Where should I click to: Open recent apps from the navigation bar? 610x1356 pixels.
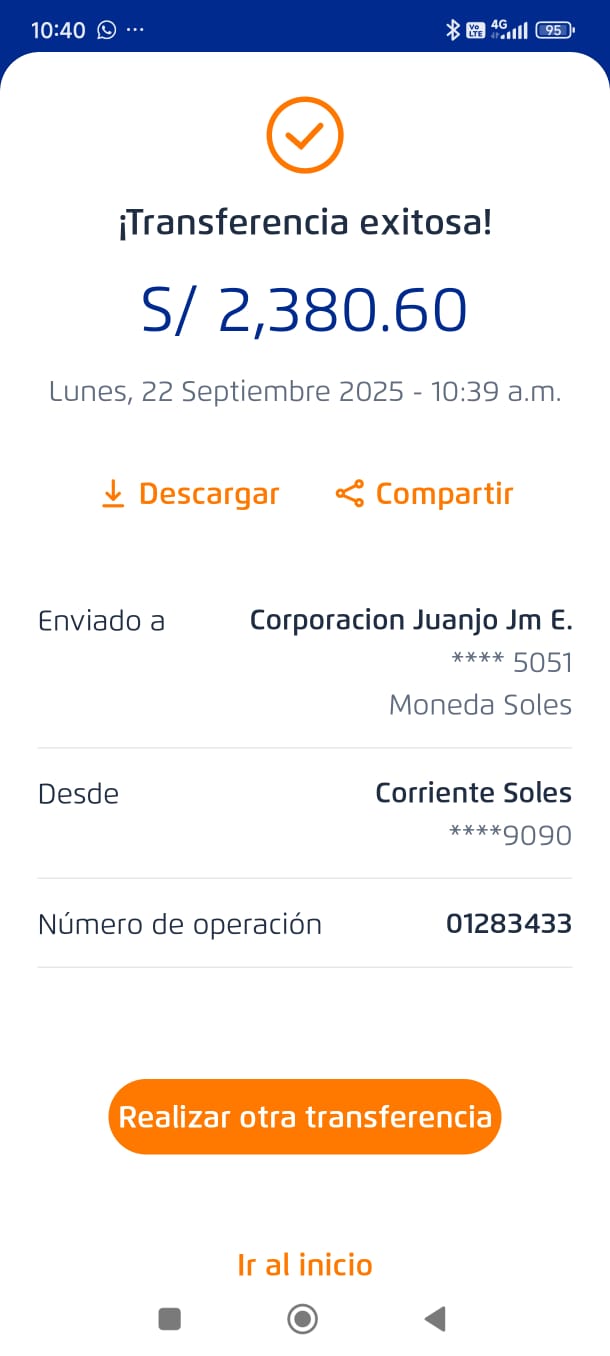[170, 1319]
